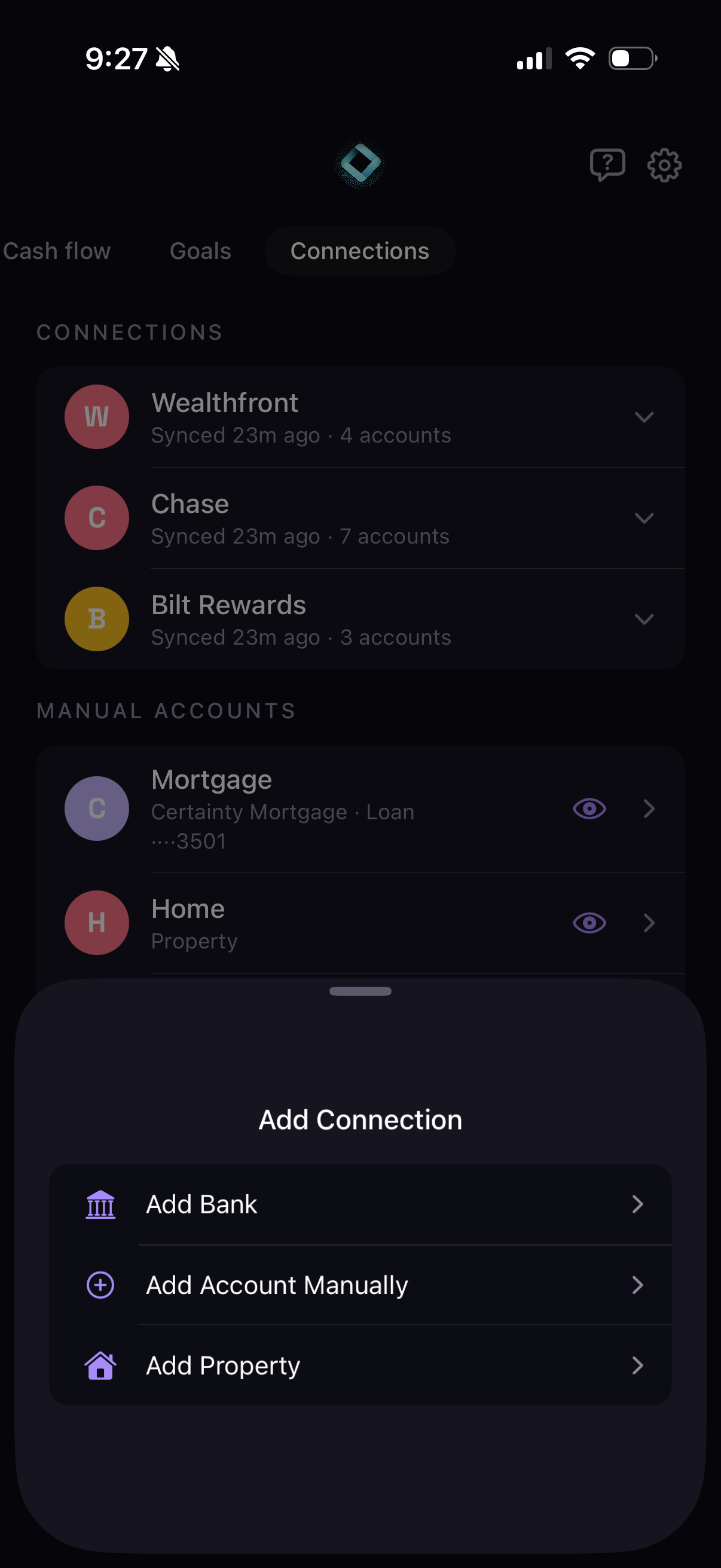Open the help chat icon
The height and width of the screenshot is (1568, 721).
tap(607, 165)
